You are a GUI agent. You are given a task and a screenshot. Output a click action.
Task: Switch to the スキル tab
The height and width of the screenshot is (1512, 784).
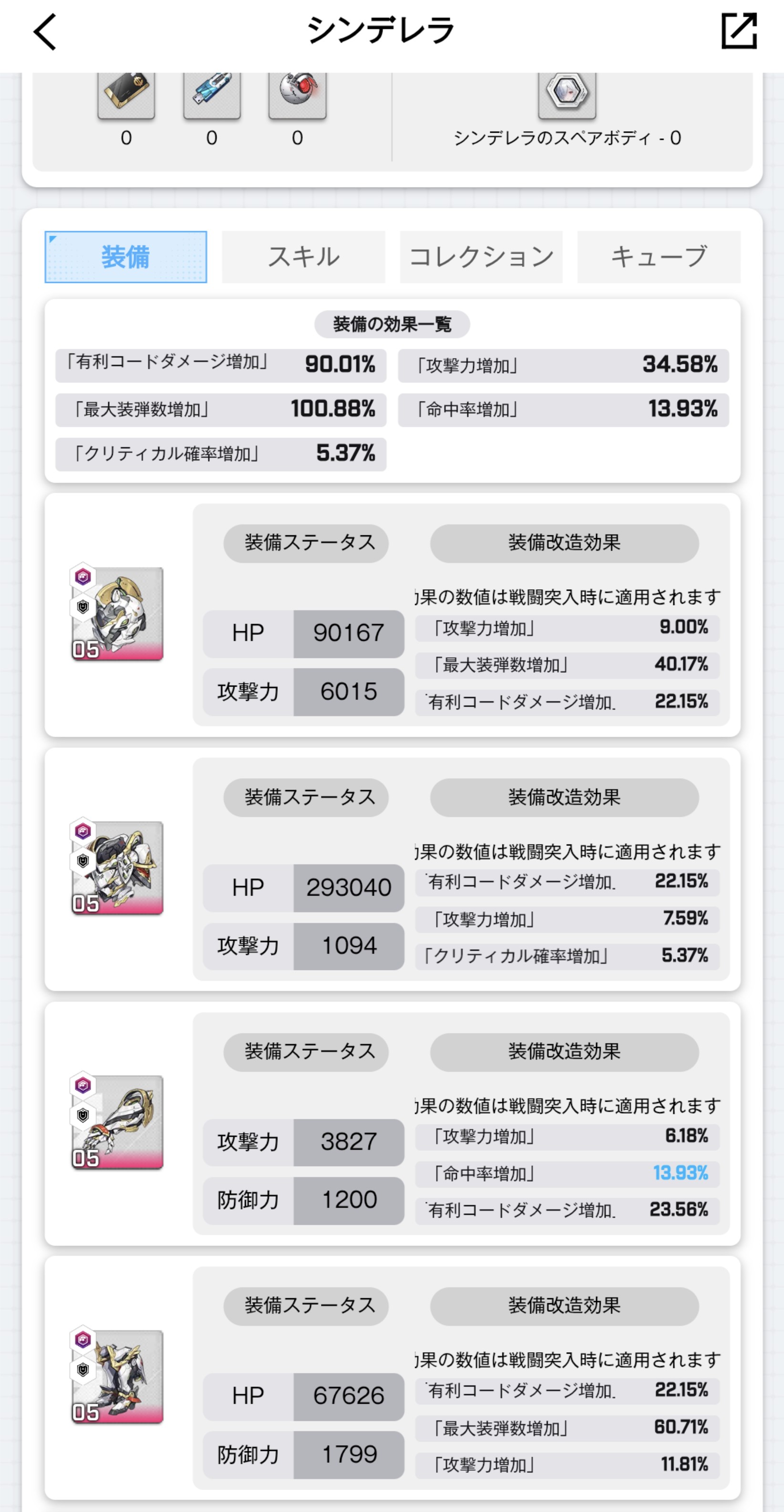[x=303, y=257]
